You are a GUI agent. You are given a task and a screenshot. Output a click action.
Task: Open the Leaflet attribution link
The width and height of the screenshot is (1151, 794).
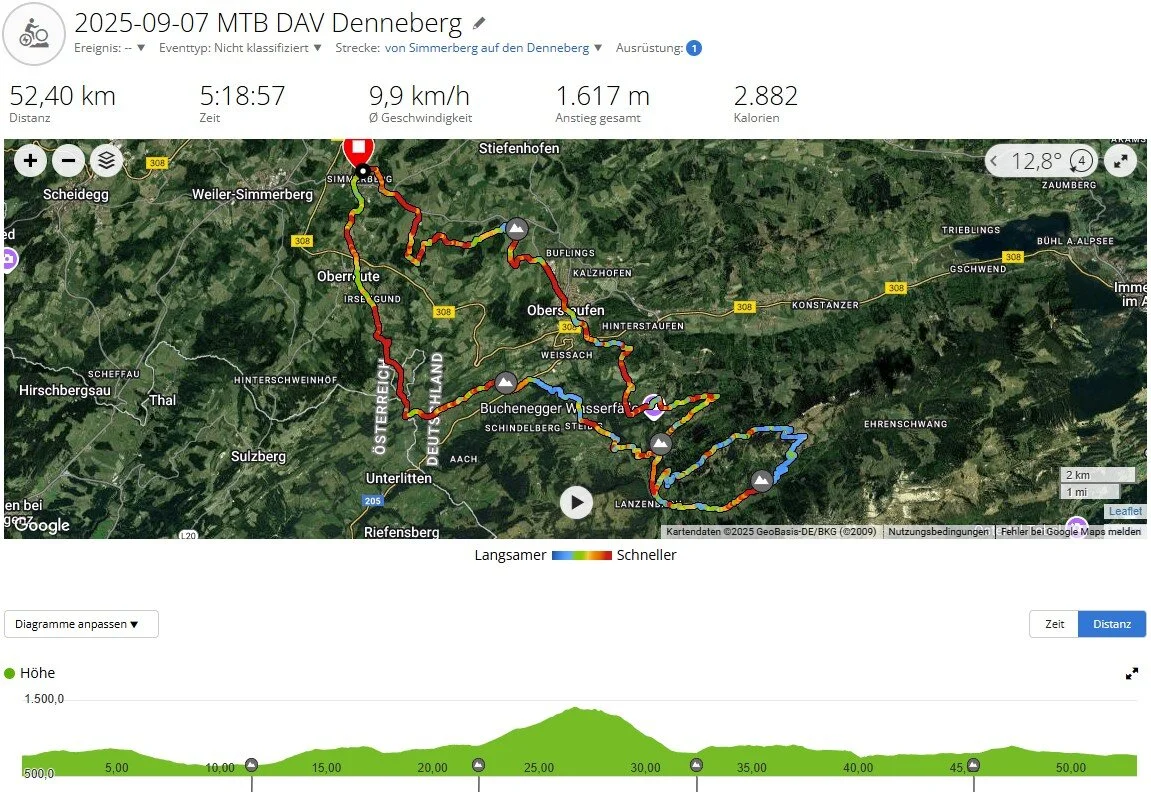(x=1125, y=512)
